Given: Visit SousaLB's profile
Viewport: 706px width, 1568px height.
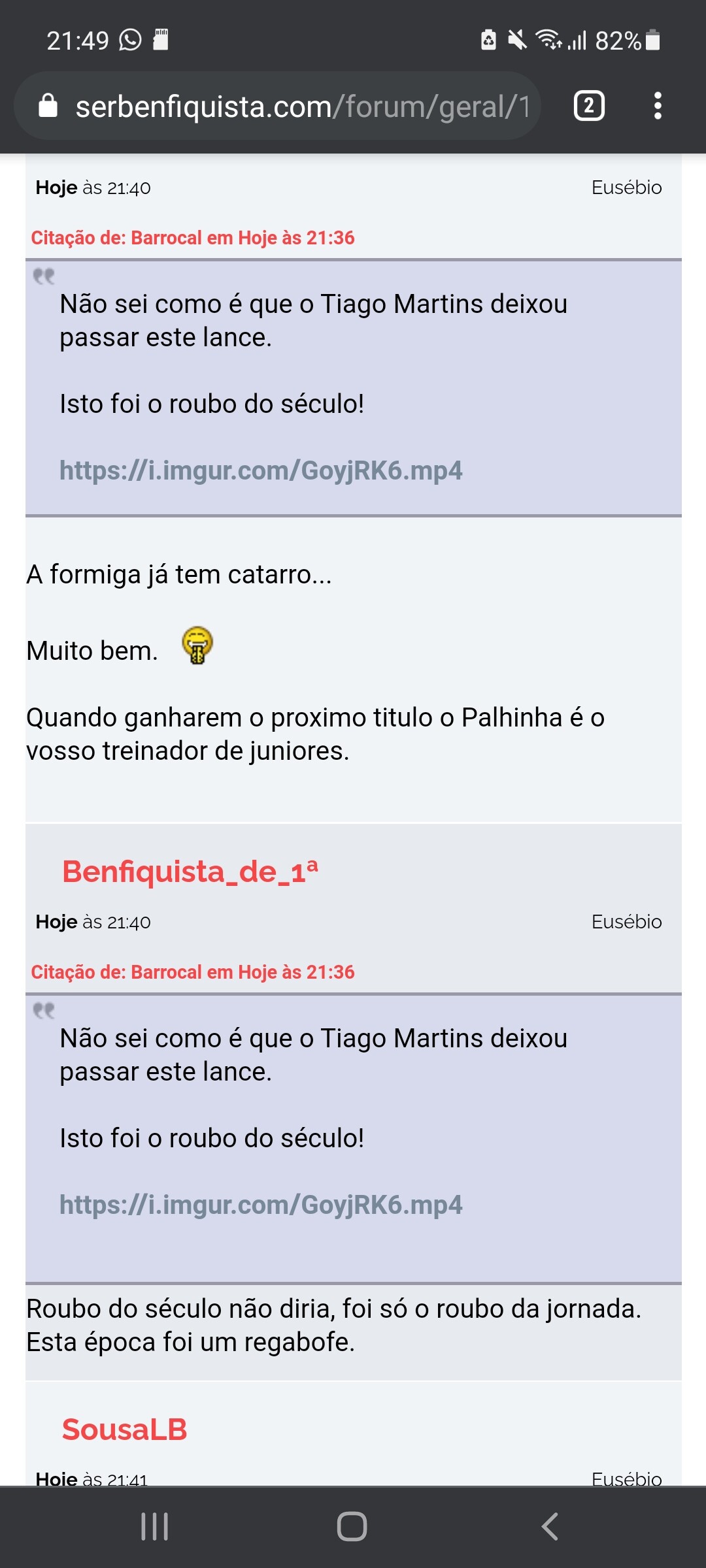Looking at the screenshot, I should pos(125,1429).
